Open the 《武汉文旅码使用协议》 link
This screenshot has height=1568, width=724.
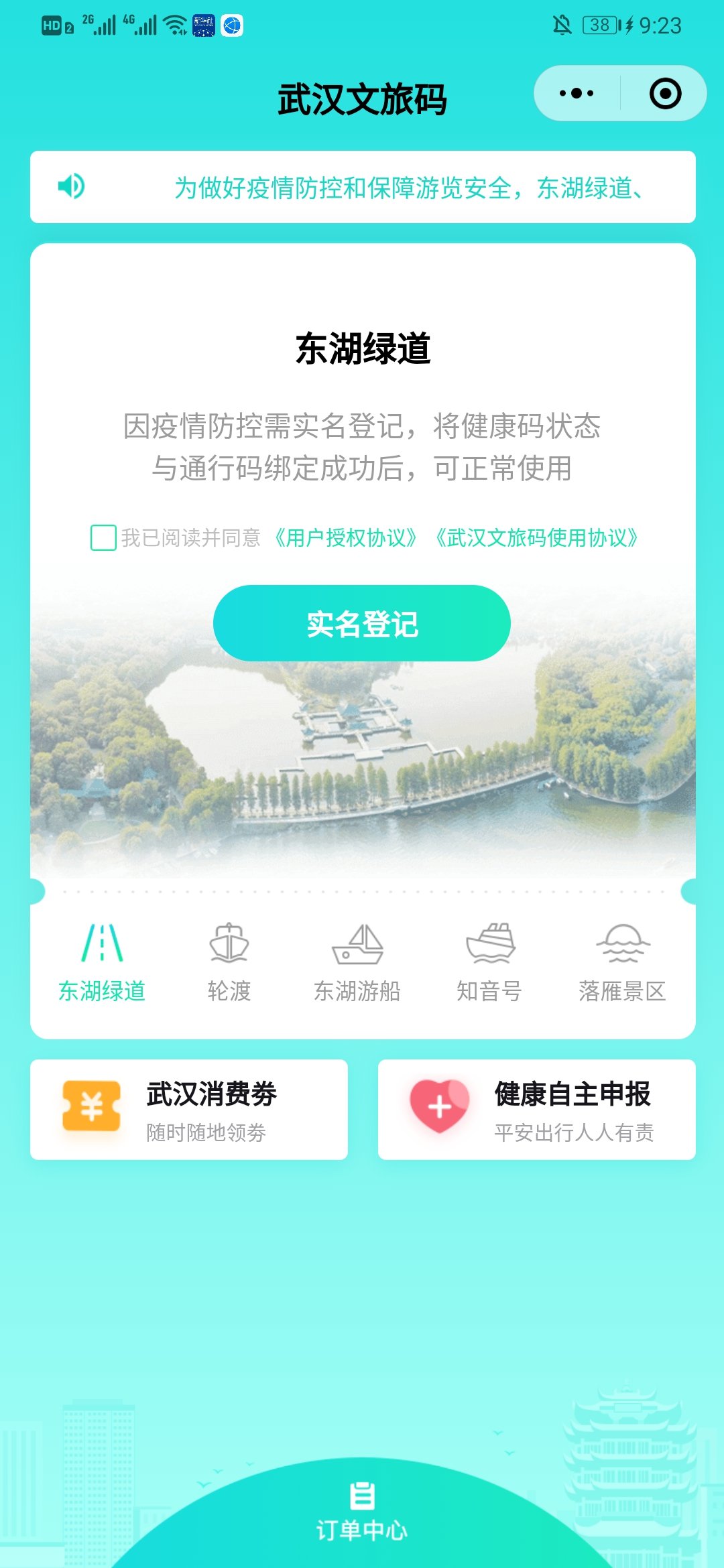pos(536,537)
